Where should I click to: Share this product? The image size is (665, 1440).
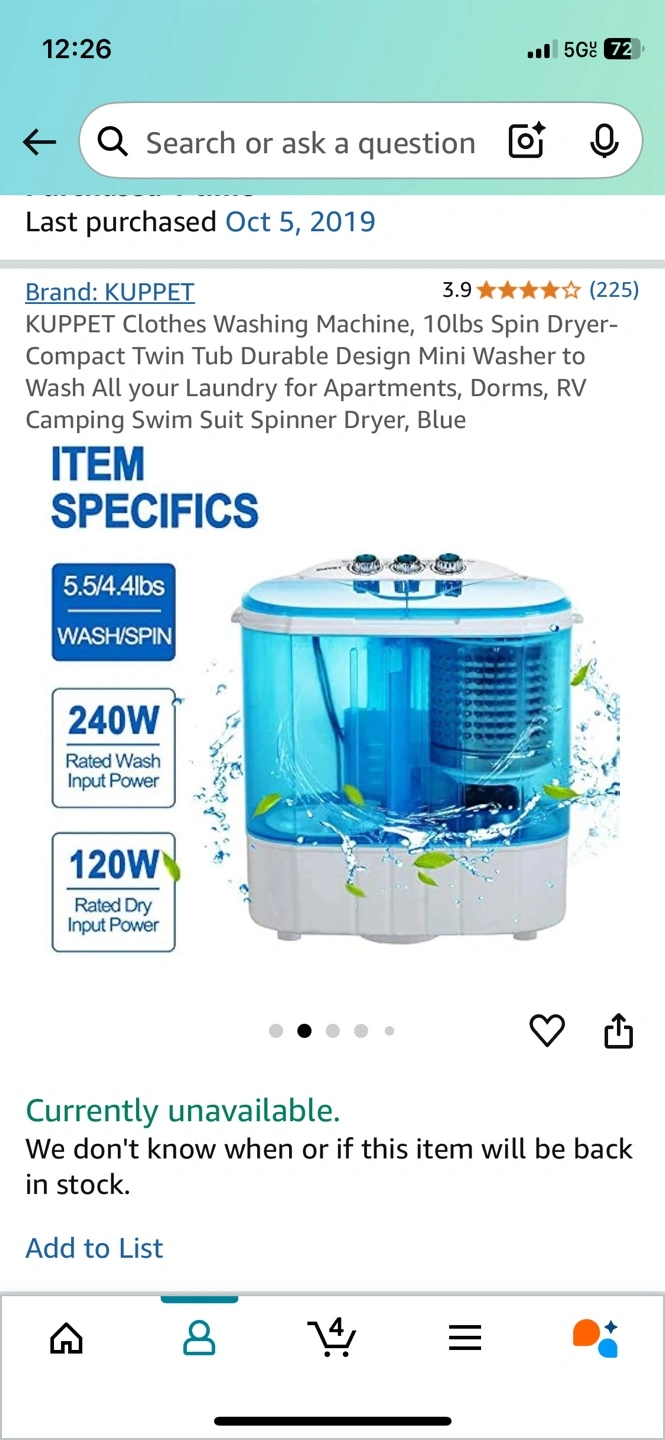pyautogui.click(x=619, y=1030)
